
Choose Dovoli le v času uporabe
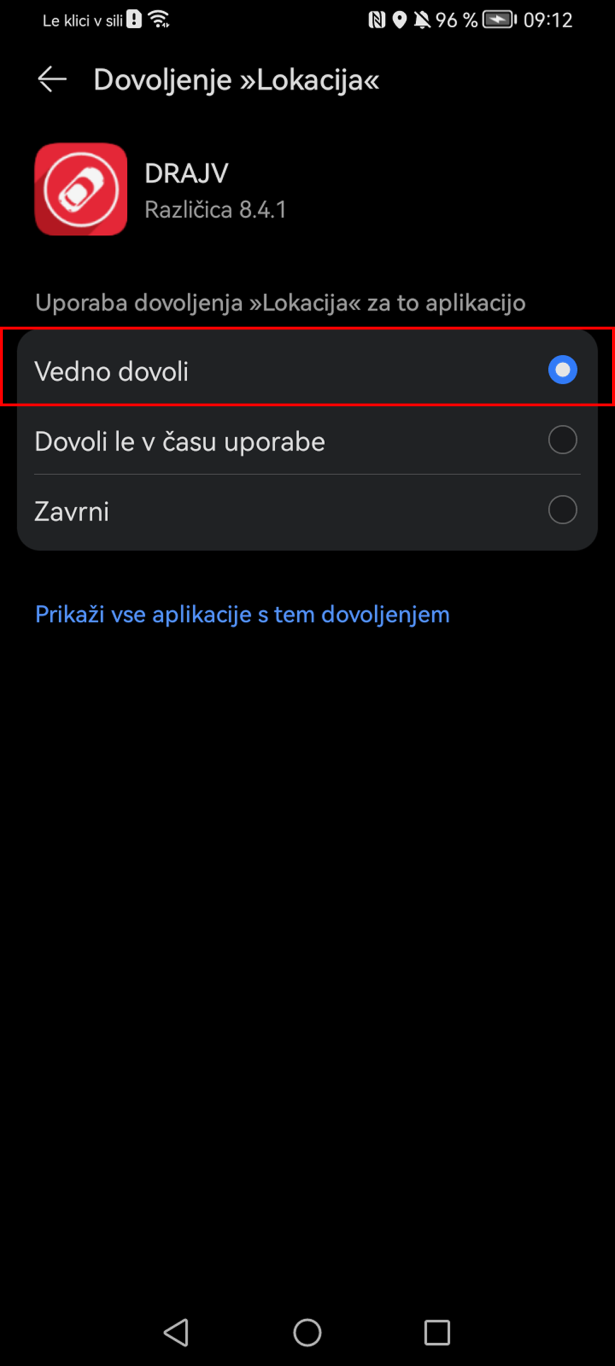click(562, 440)
